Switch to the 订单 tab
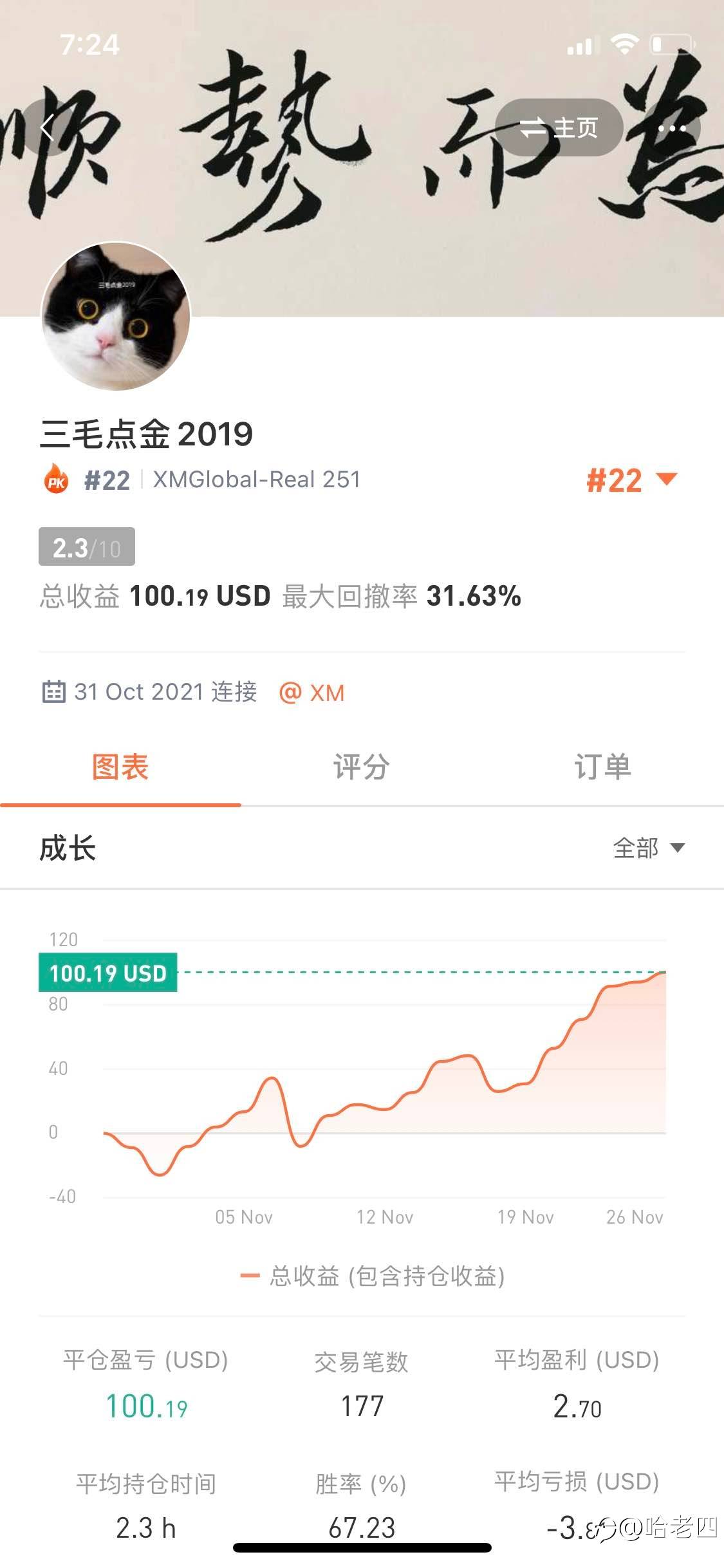 pyautogui.click(x=603, y=767)
